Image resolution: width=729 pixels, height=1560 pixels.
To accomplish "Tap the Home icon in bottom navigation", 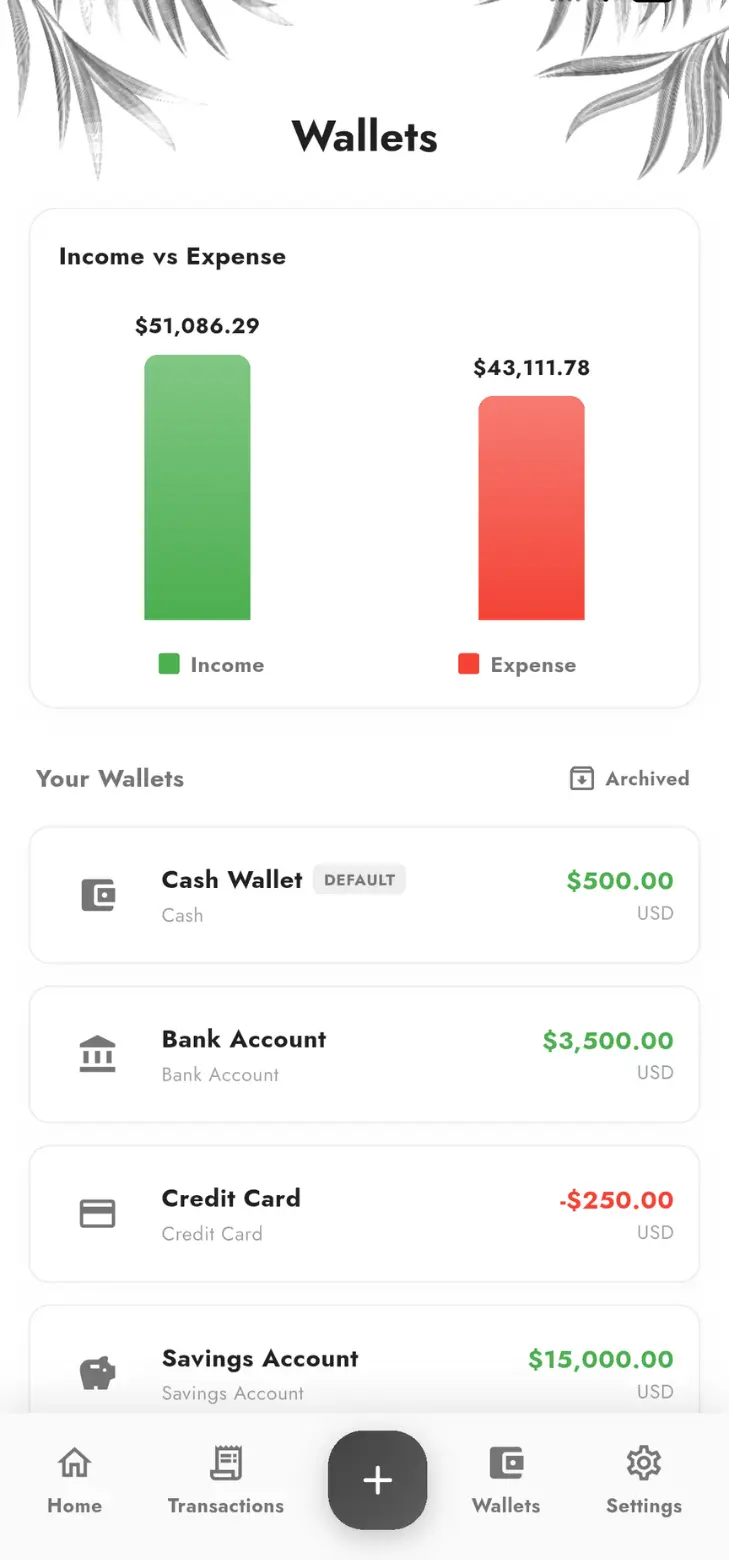I will click(74, 1462).
